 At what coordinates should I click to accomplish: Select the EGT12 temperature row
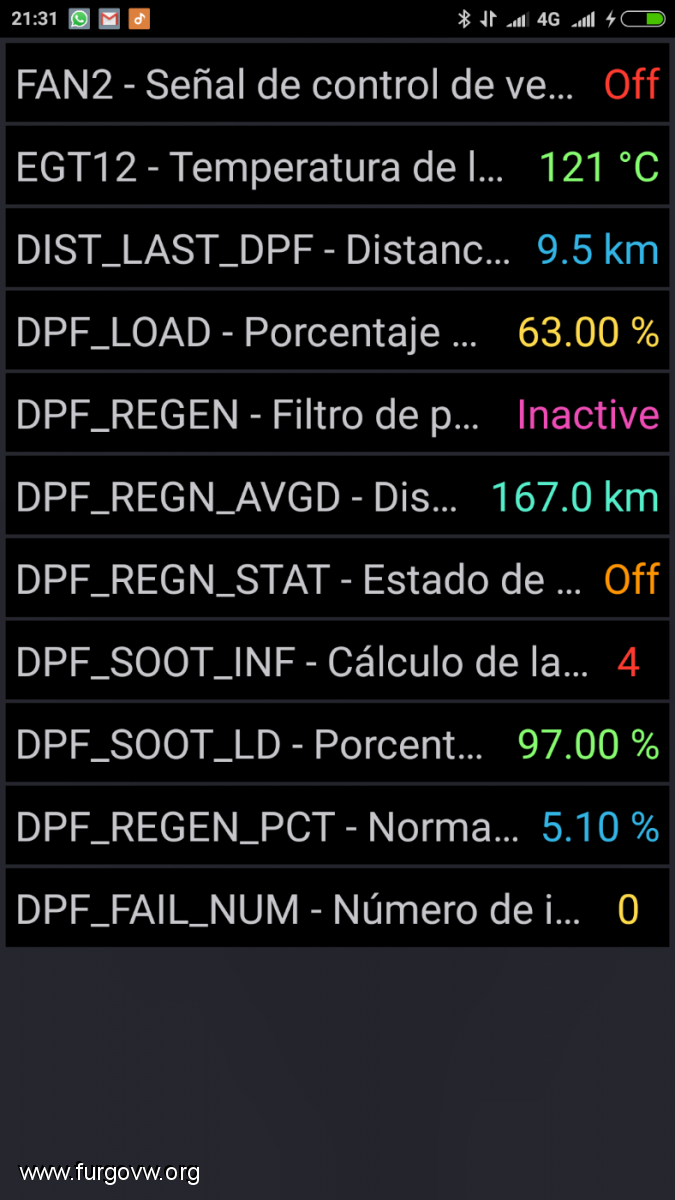(337, 167)
